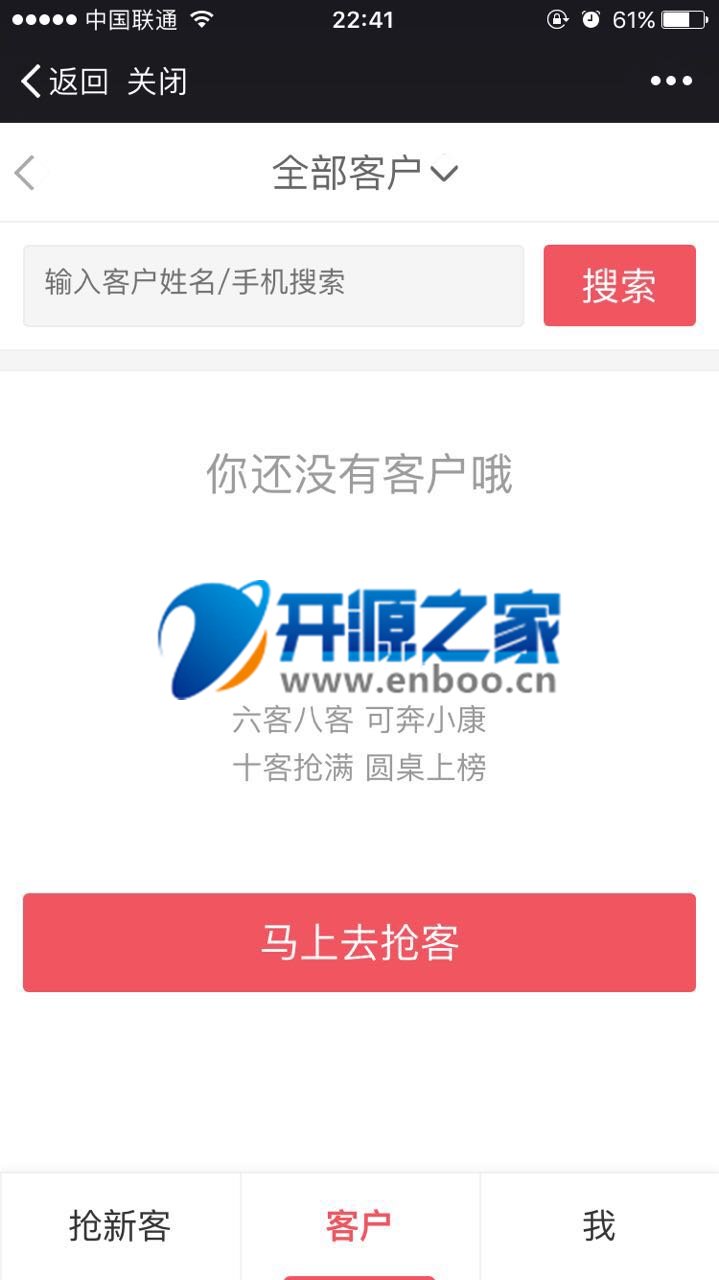Tap the gray back arrow on page header
The image size is (719, 1280).
pyautogui.click(x=26, y=173)
